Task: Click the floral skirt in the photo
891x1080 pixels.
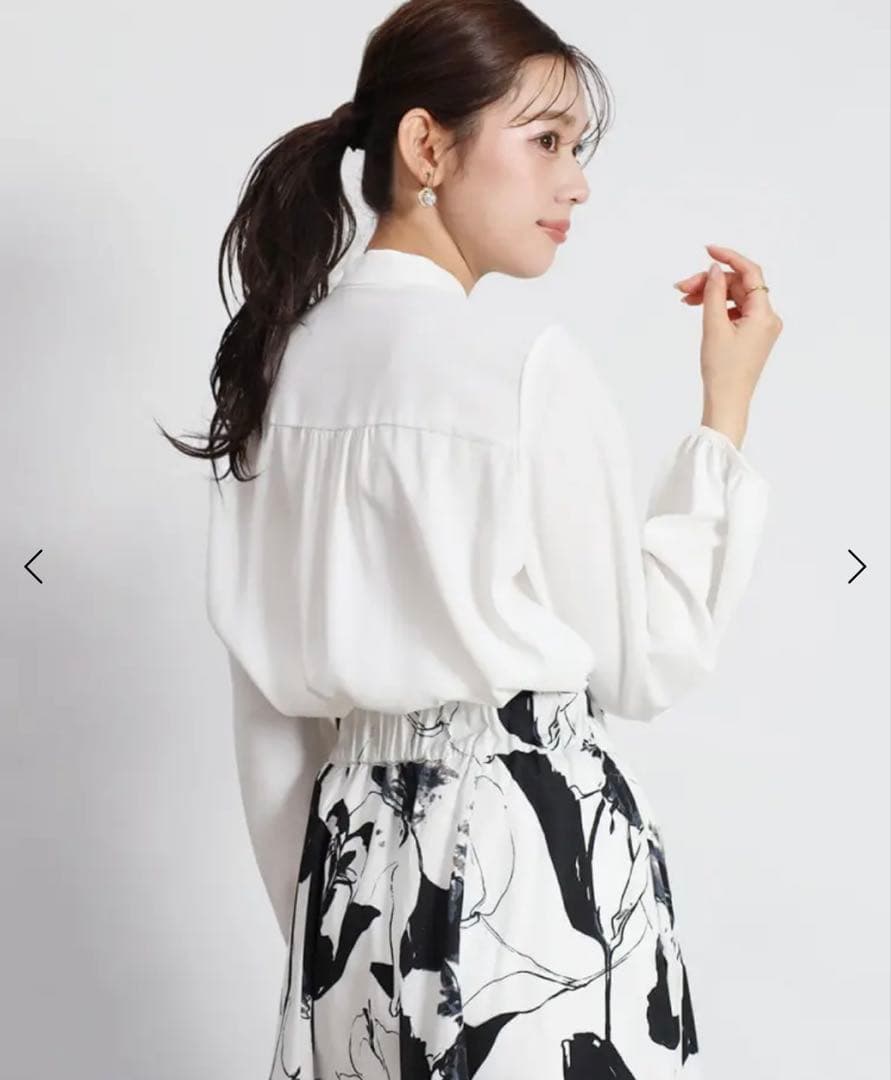Action: click(x=480, y=900)
